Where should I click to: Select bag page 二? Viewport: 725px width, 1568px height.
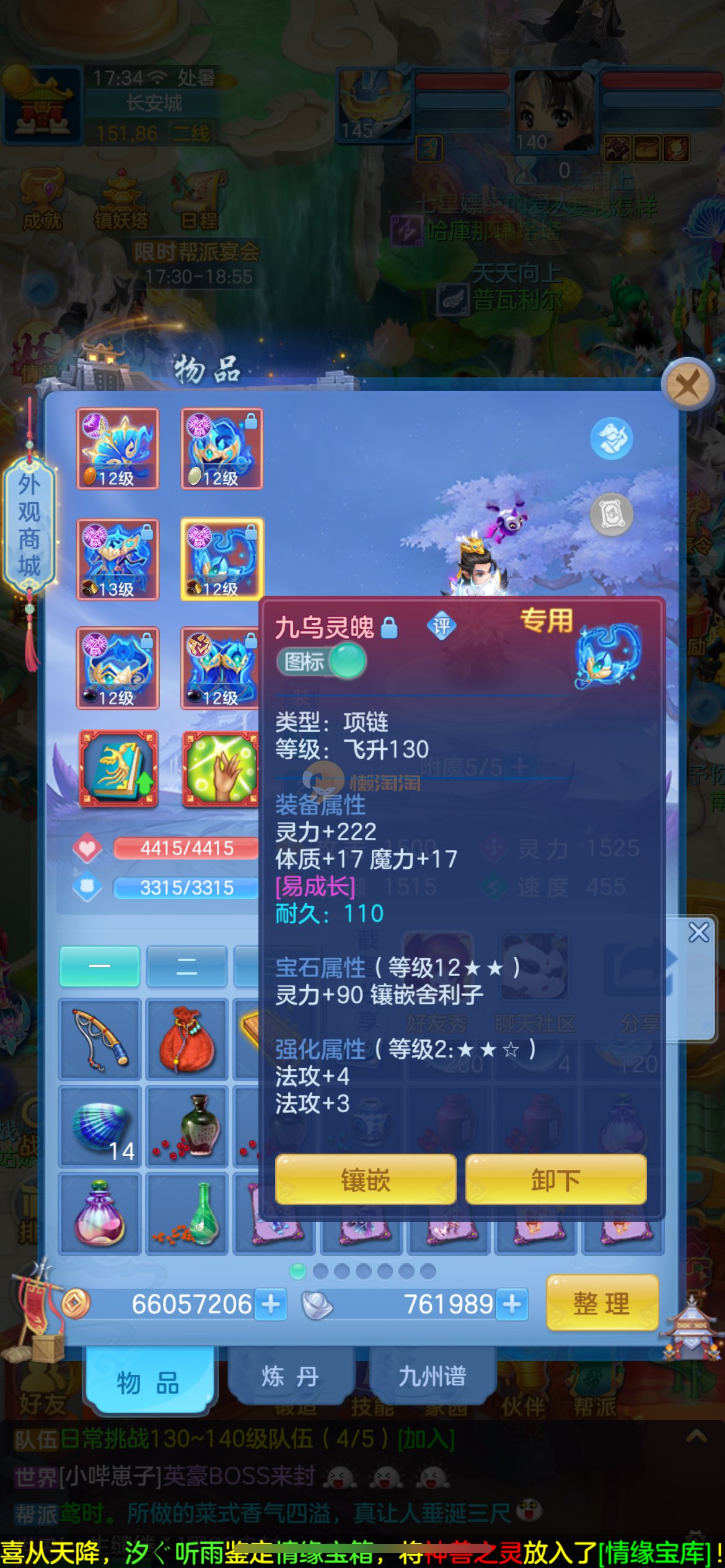(187, 966)
